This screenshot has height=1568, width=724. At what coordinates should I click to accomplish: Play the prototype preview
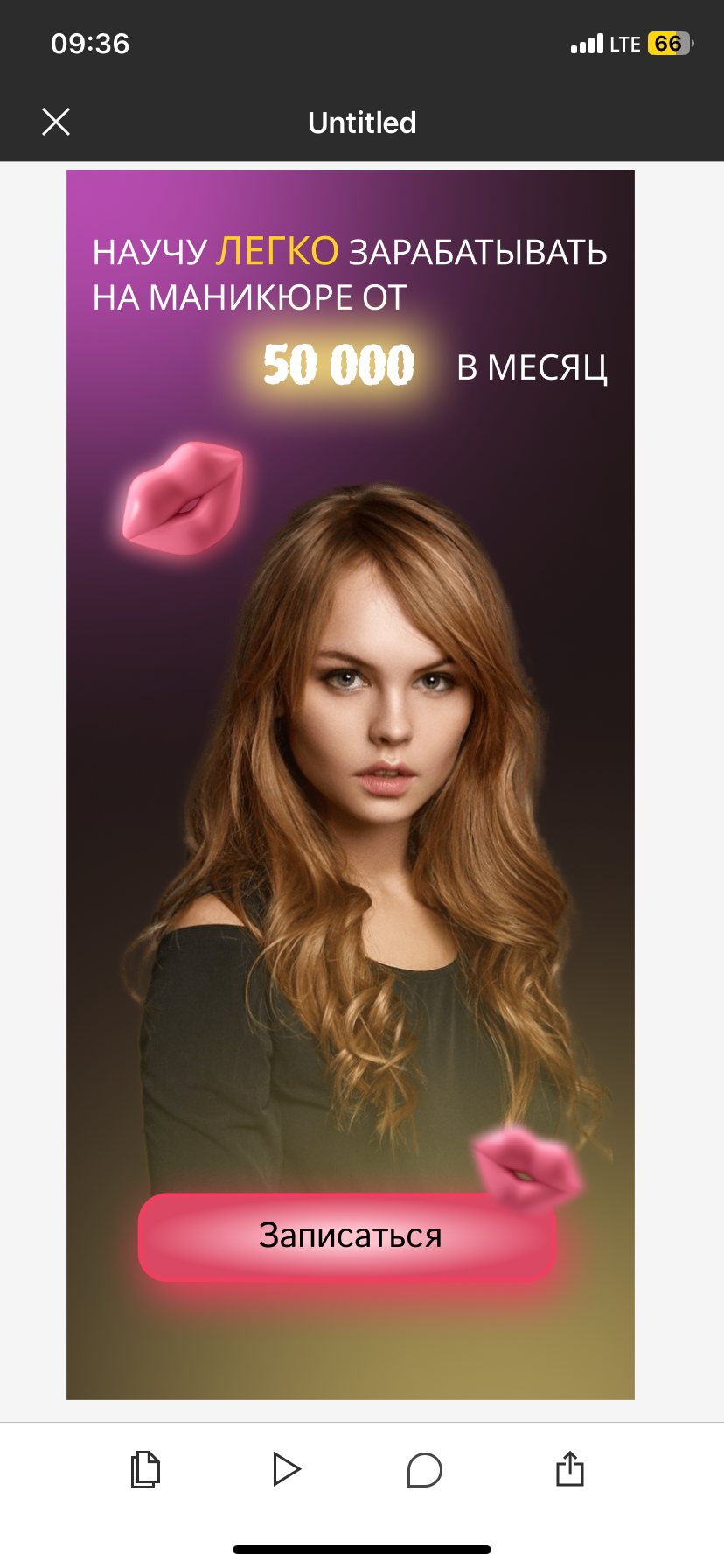(286, 1469)
